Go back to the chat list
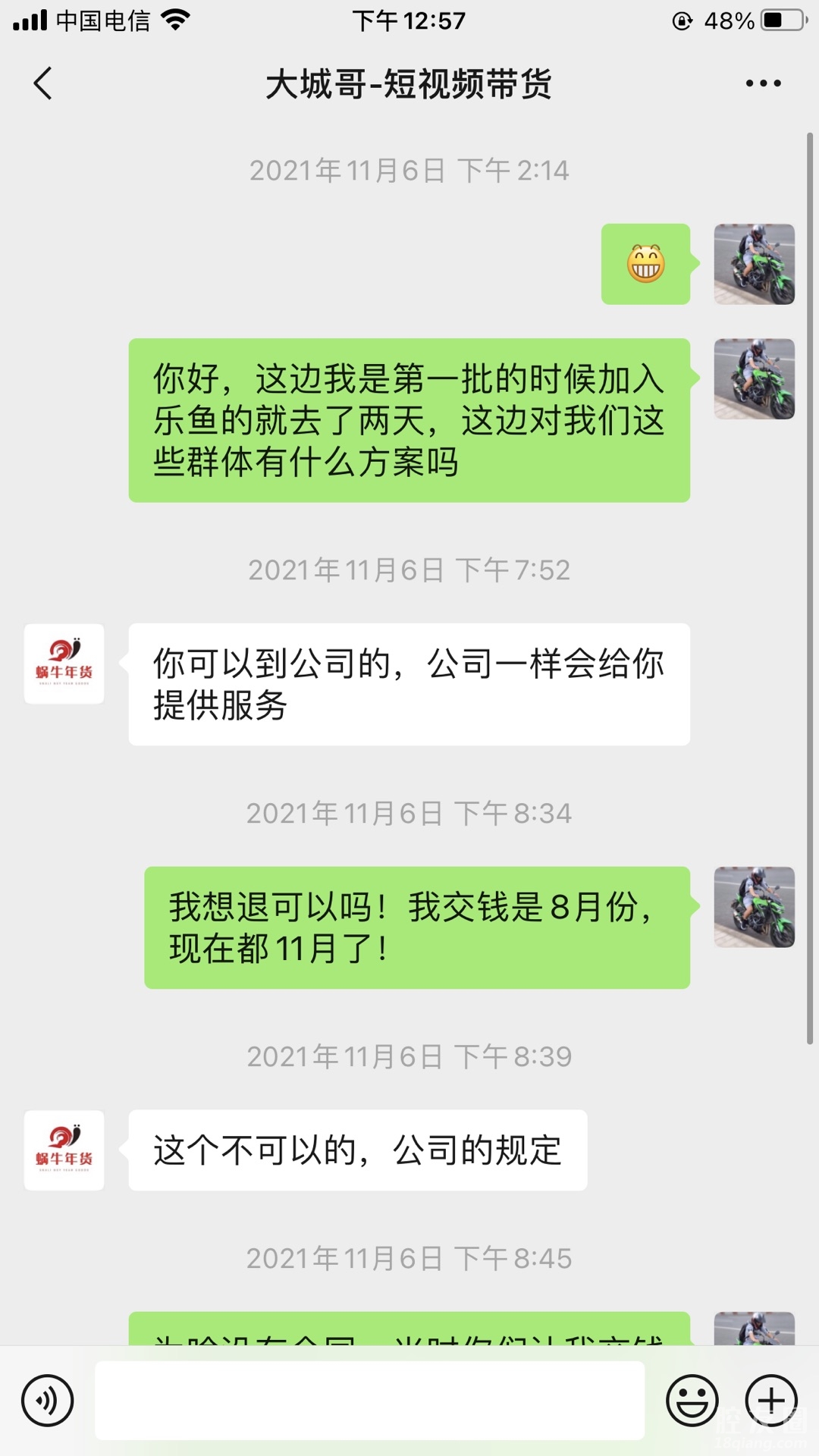 coord(43,83)
